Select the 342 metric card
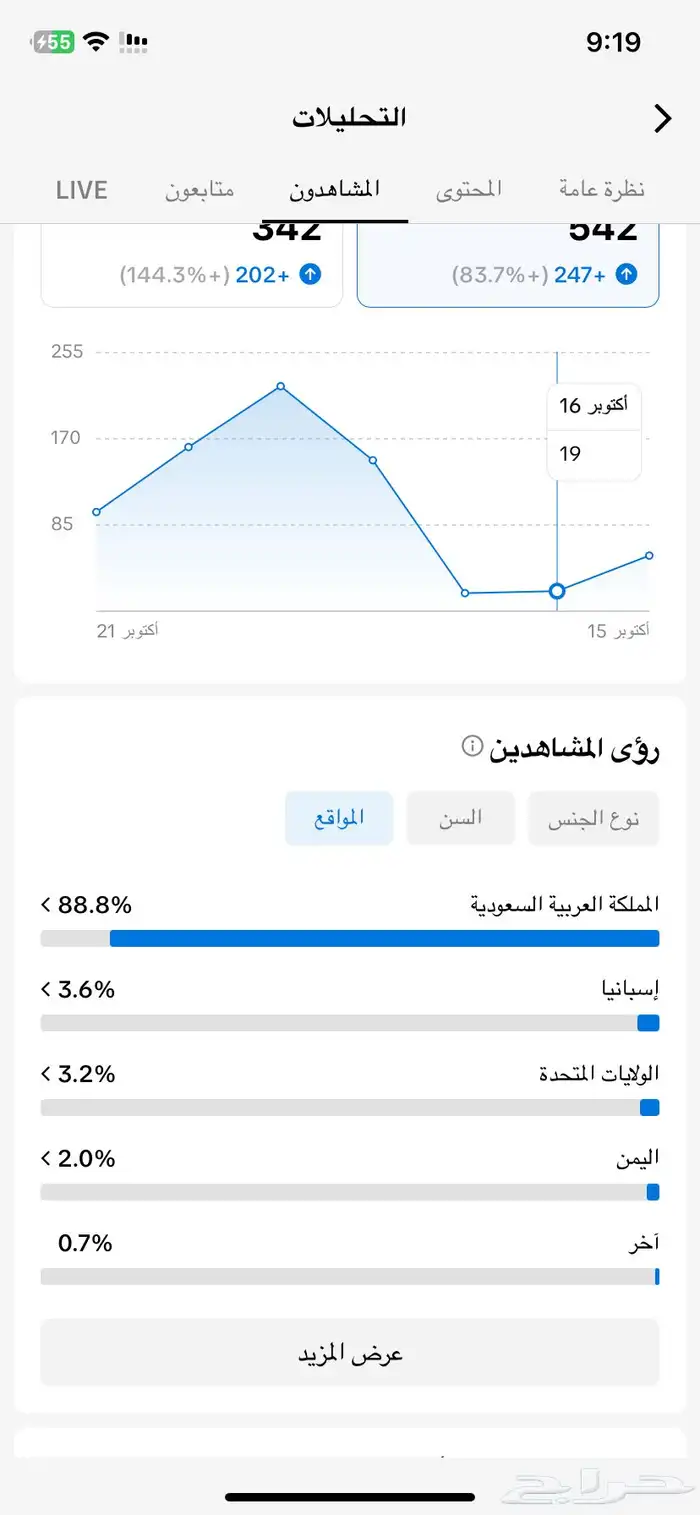The height and width of the screenshot is (1515, 700). point(192,262)
